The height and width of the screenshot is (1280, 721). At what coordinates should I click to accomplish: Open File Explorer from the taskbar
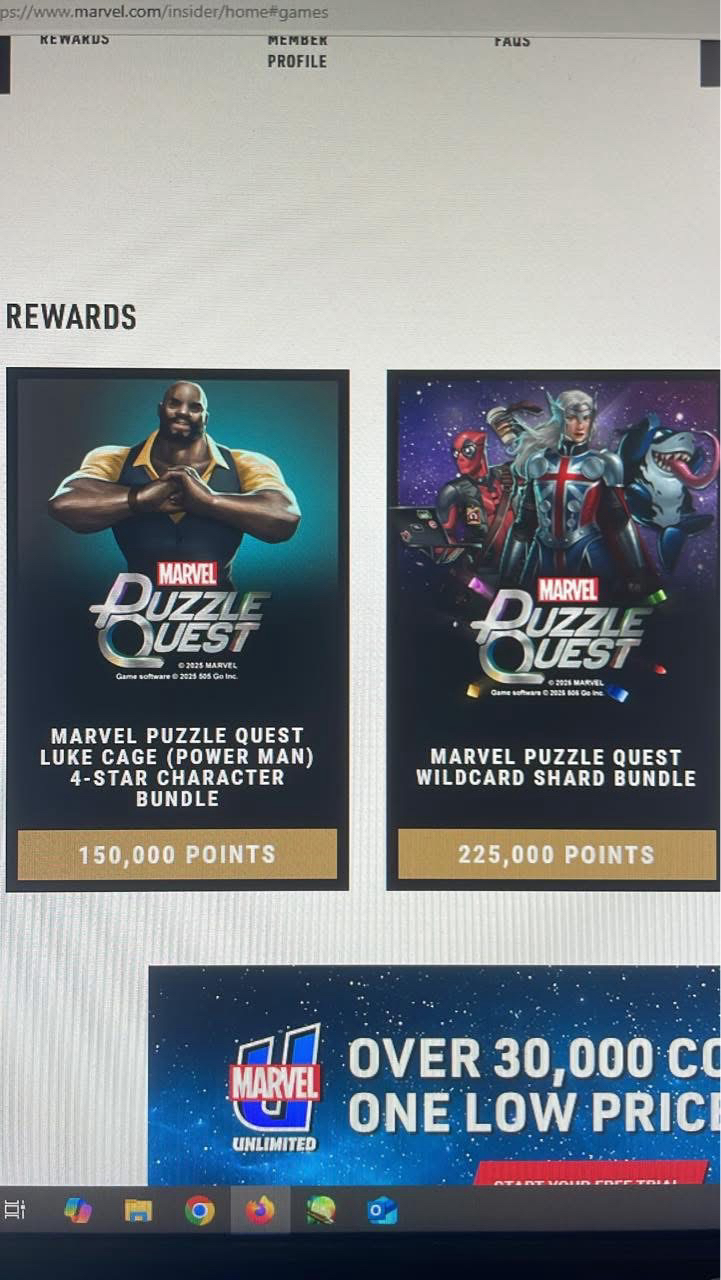[138, 1210]
